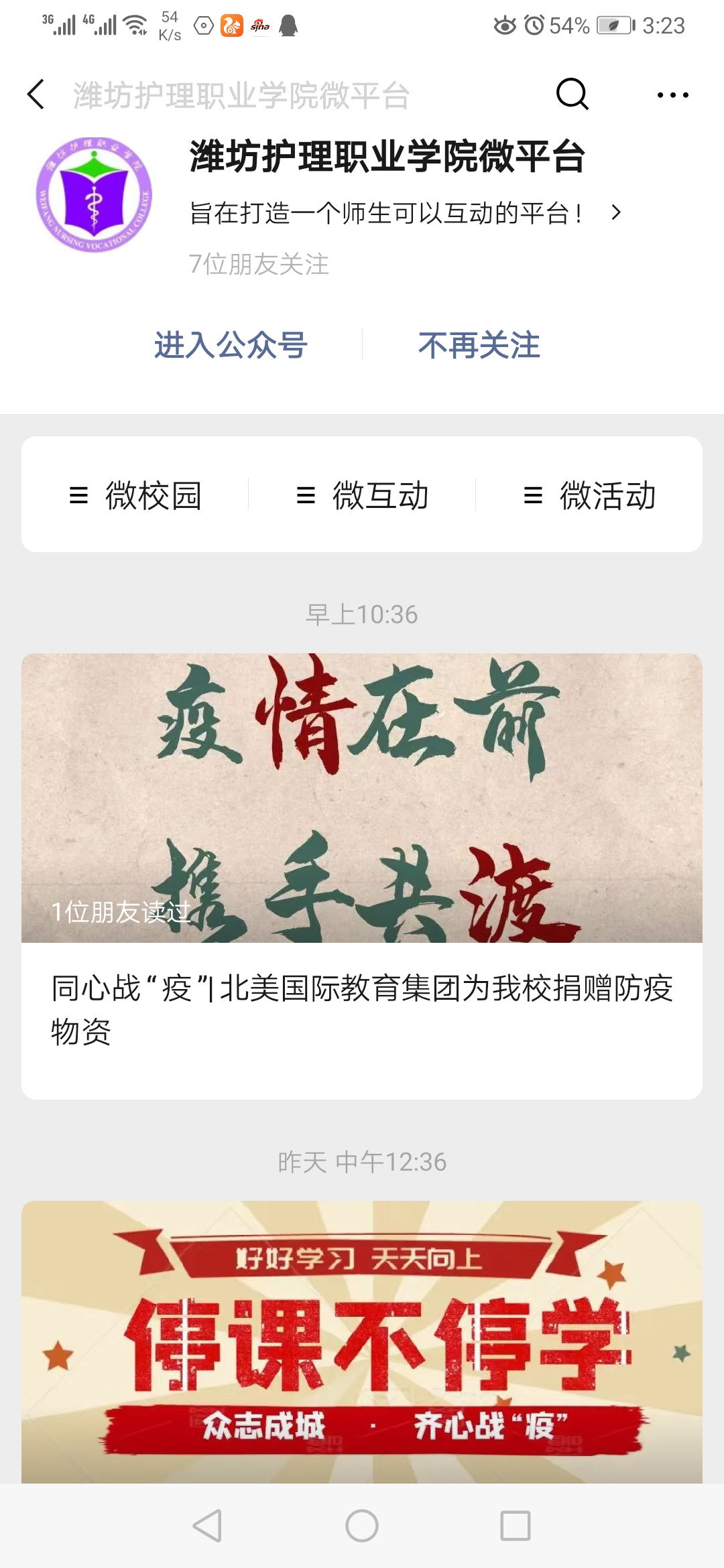Image resolution: width=724 pixels, height=1568 pixels.
Task: Open the system recent apps button
Action: [516, 1526]
